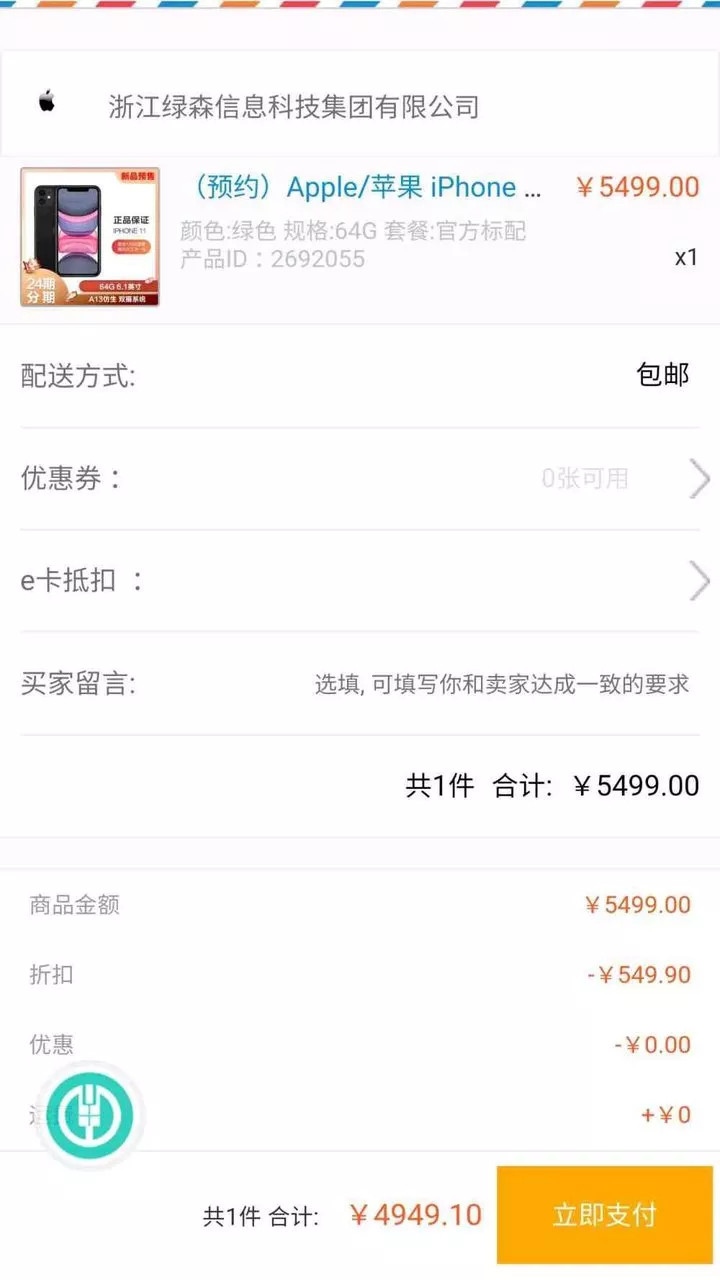Open the e卡抵扣 deduction row
The height and width of the screenshot is (1280, 720).
pos(360,581)
